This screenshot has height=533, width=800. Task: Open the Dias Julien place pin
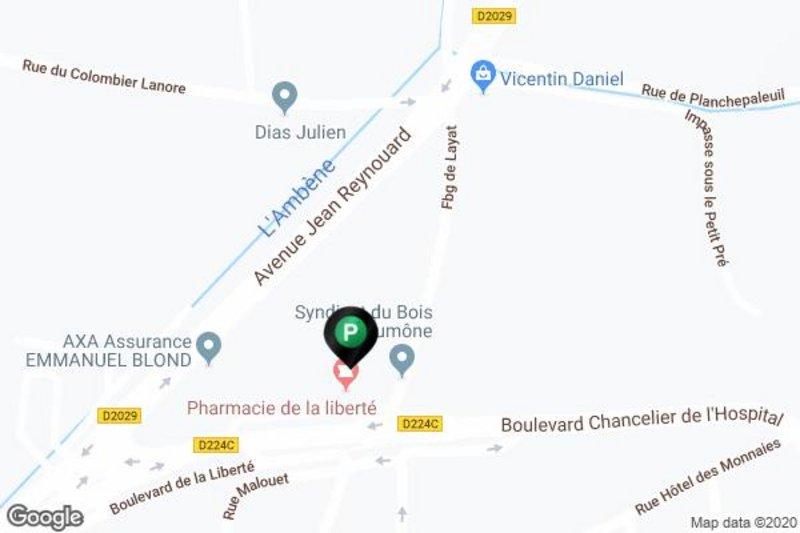click(x=285, y=98)
